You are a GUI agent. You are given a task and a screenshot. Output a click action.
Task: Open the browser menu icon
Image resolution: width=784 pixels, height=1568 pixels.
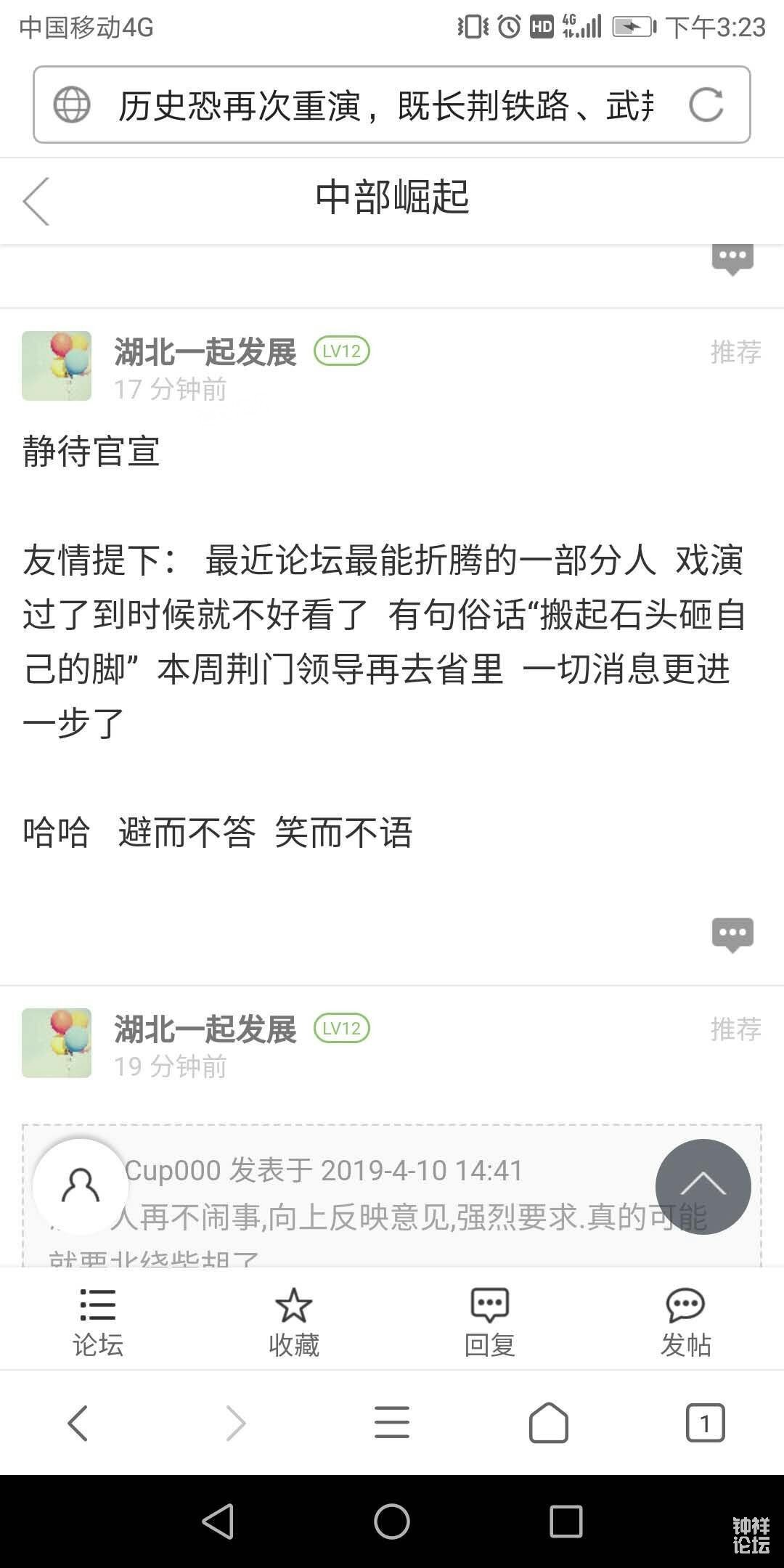[392, 1422]
